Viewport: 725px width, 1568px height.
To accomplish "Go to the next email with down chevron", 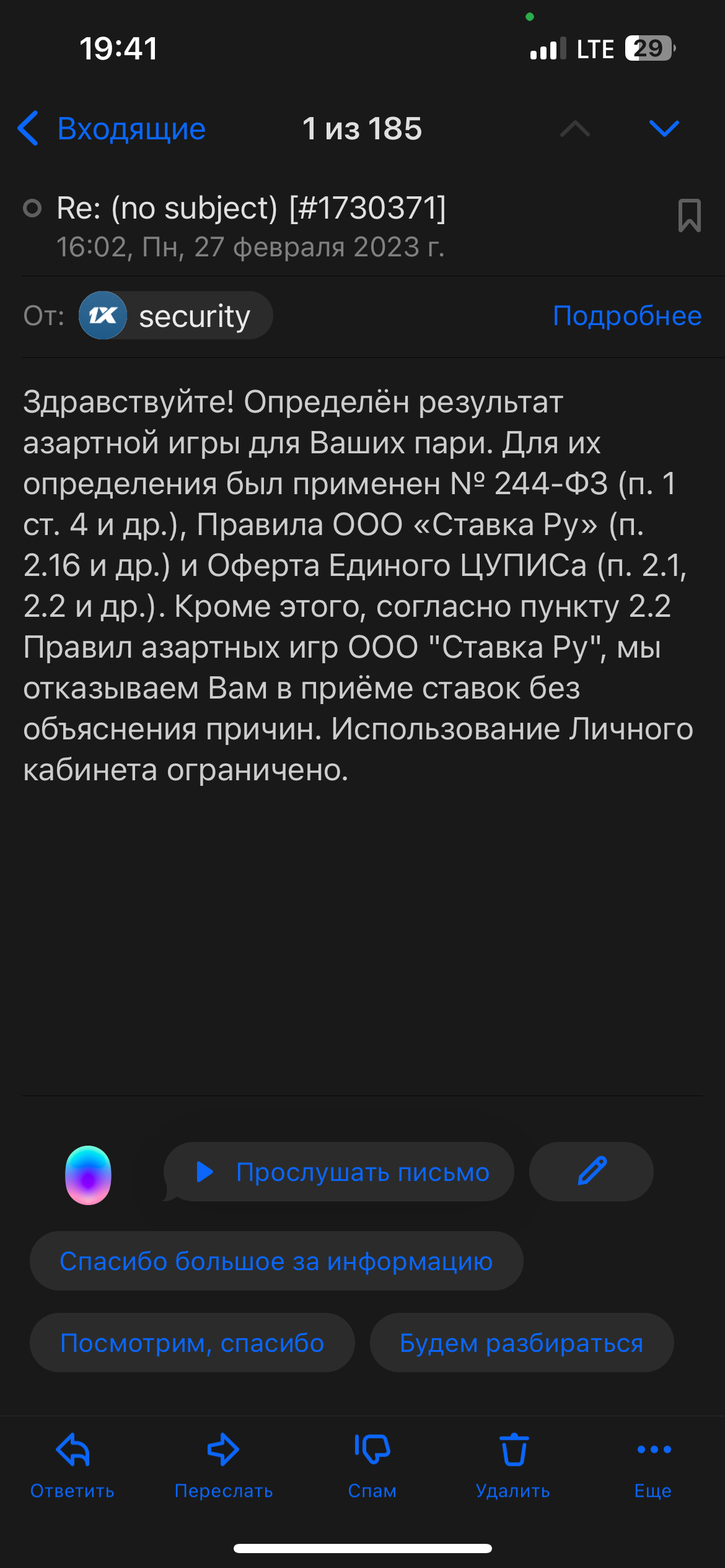I will tap(664, 129).
